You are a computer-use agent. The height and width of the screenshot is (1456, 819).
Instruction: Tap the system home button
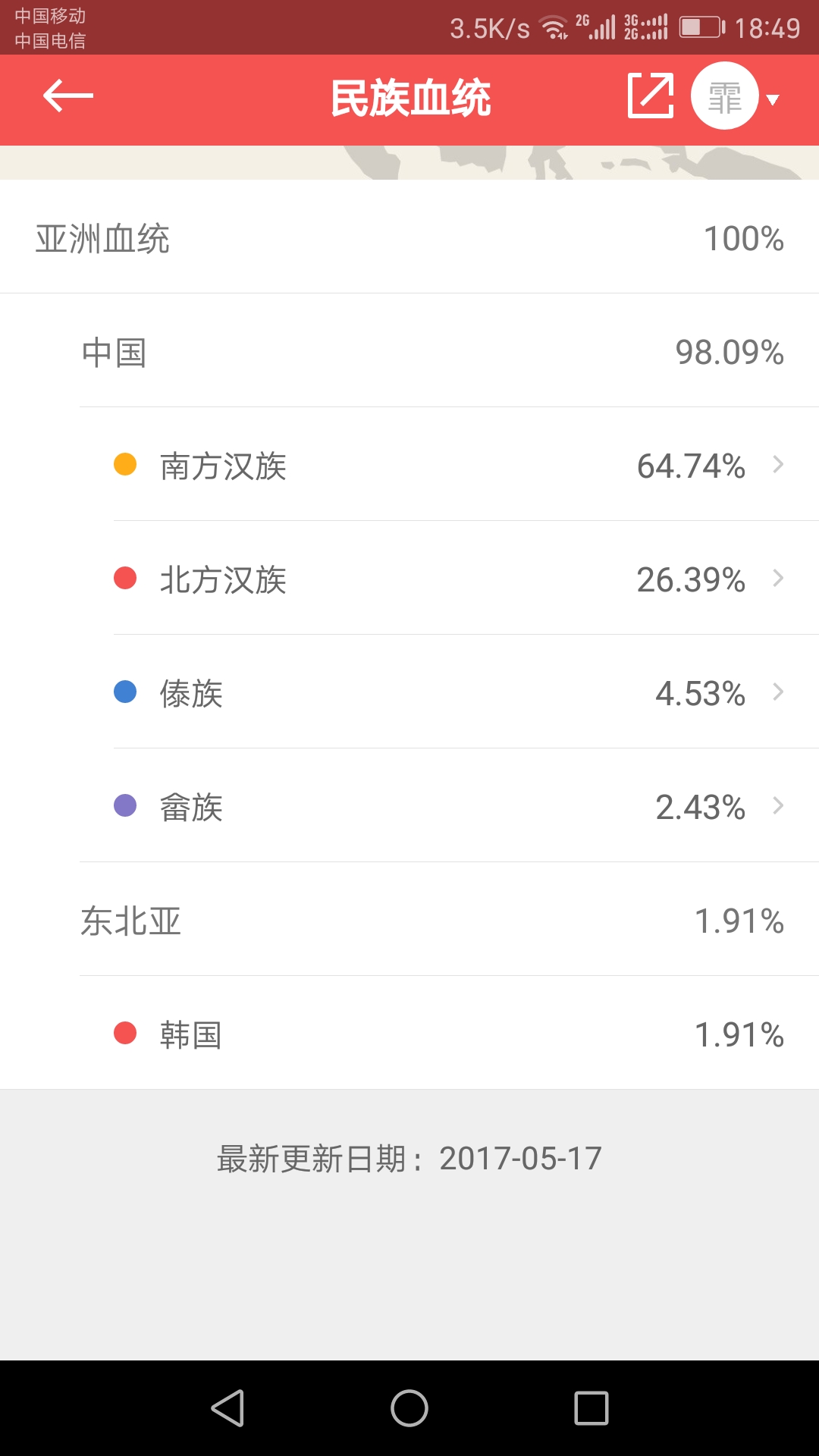(x=409, y=1408)
